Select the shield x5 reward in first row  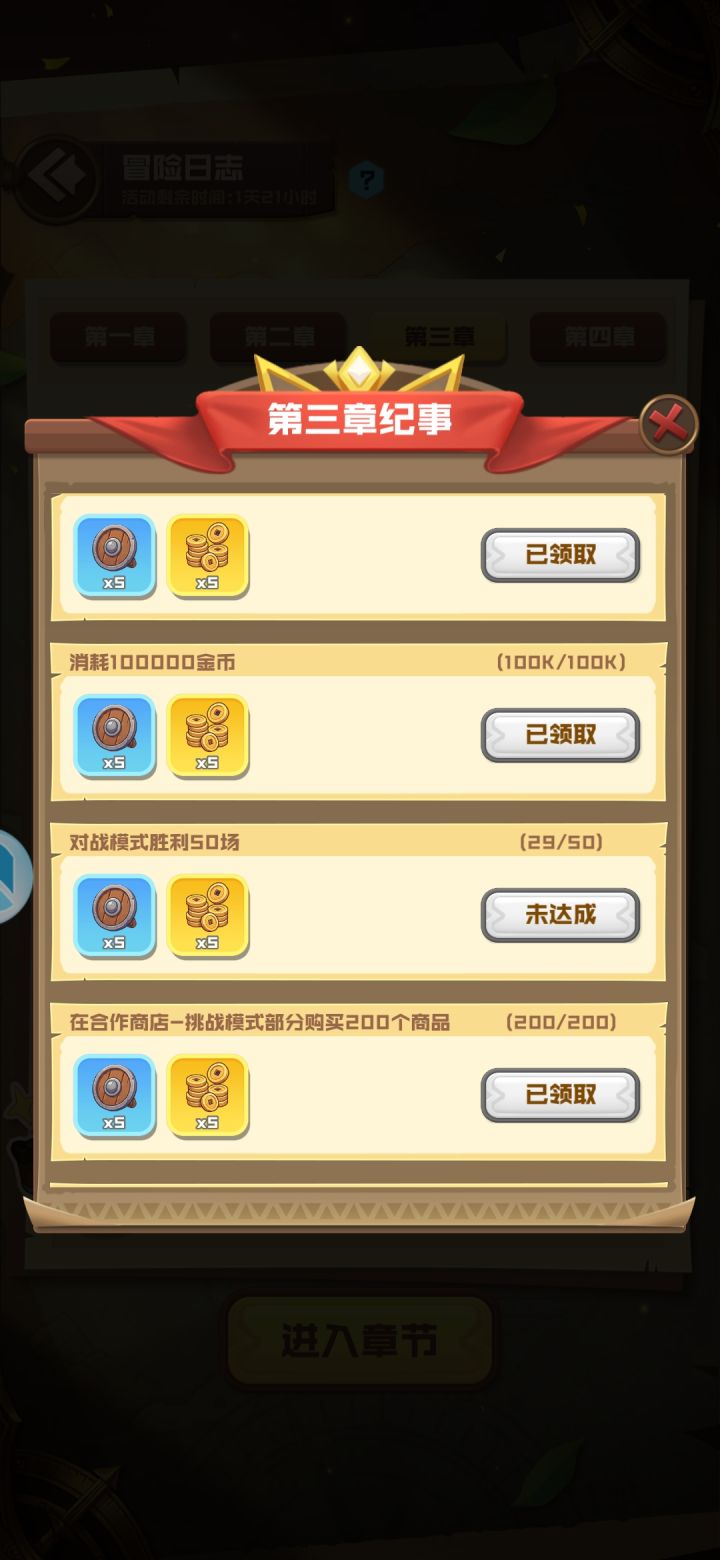pyautogui.click(x=113, y=555)
